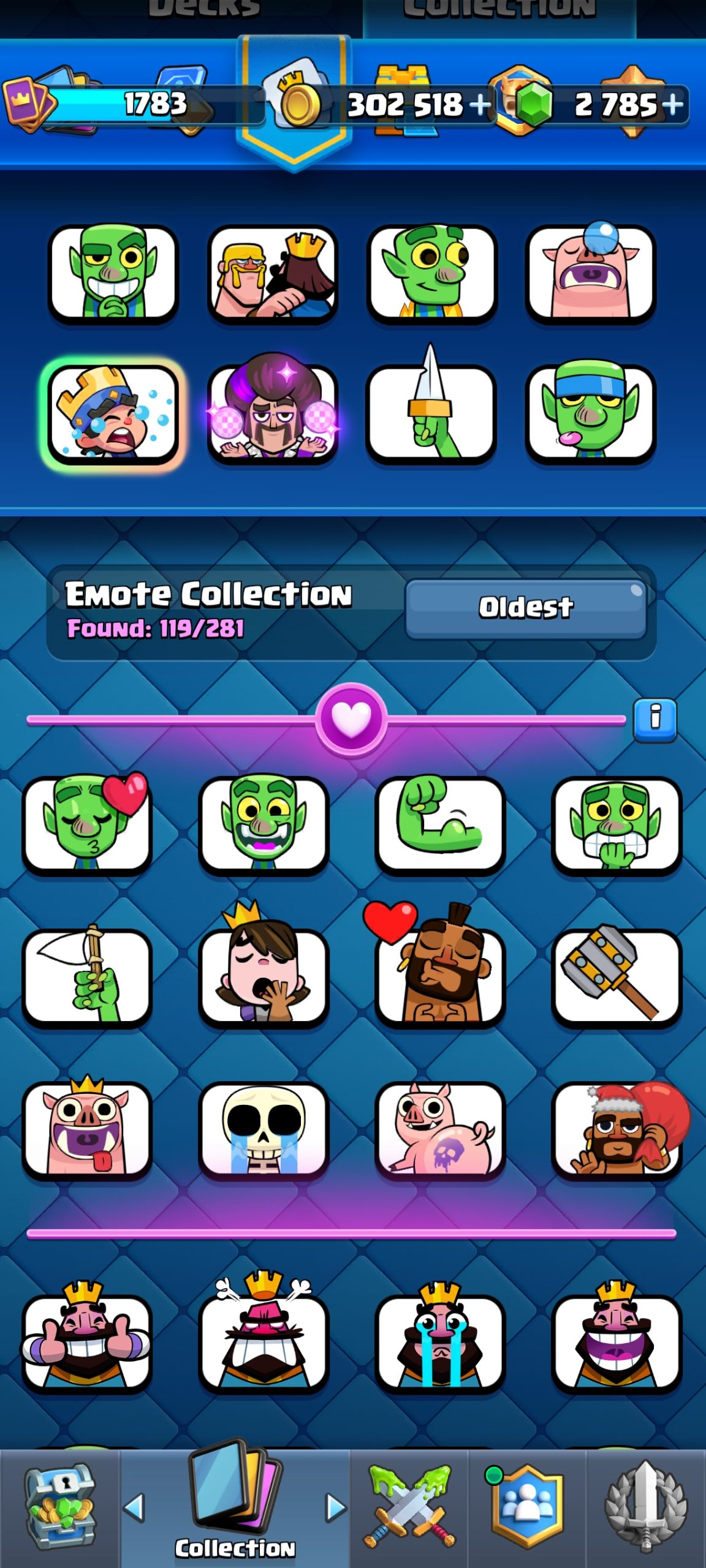The height and width of the screenshot is (1568, 706).
Task: Choose the Santa Hog Rider emote
Action: click(618, 1129)
